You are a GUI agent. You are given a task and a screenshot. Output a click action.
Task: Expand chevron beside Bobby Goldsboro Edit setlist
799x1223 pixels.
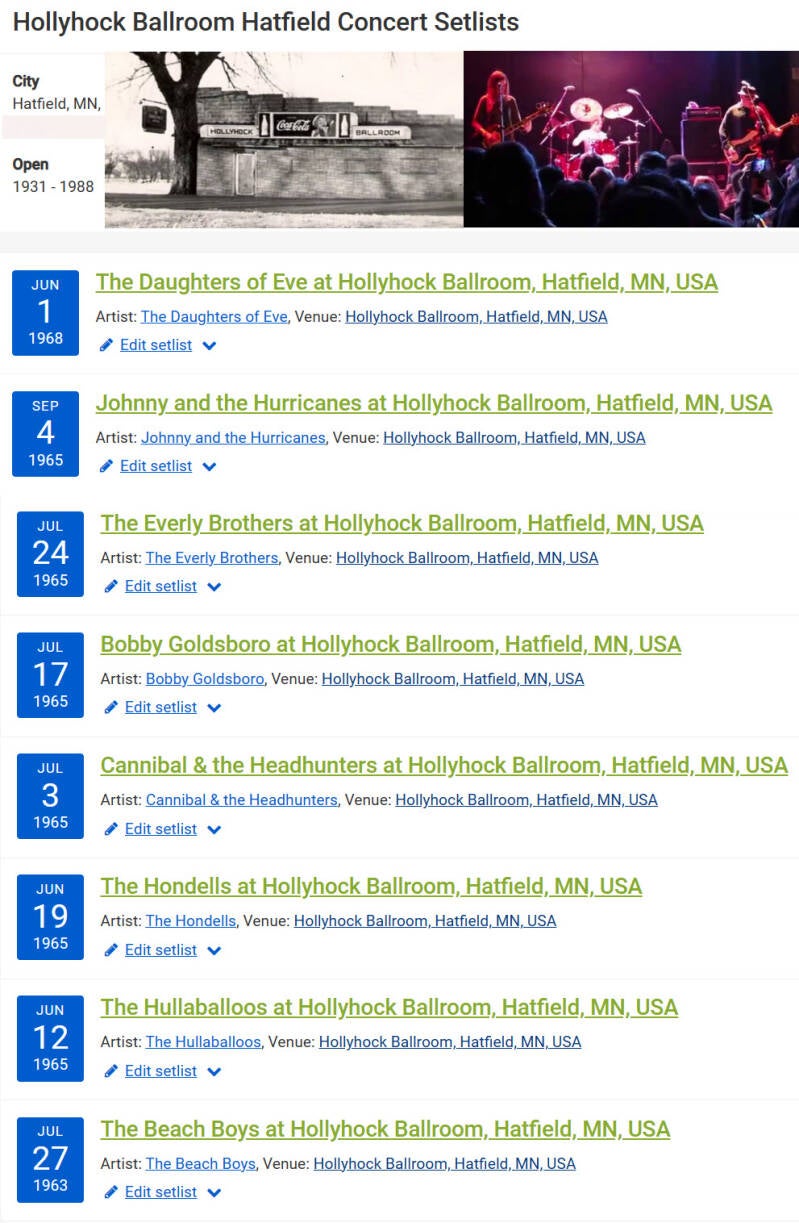pos(214,708)
